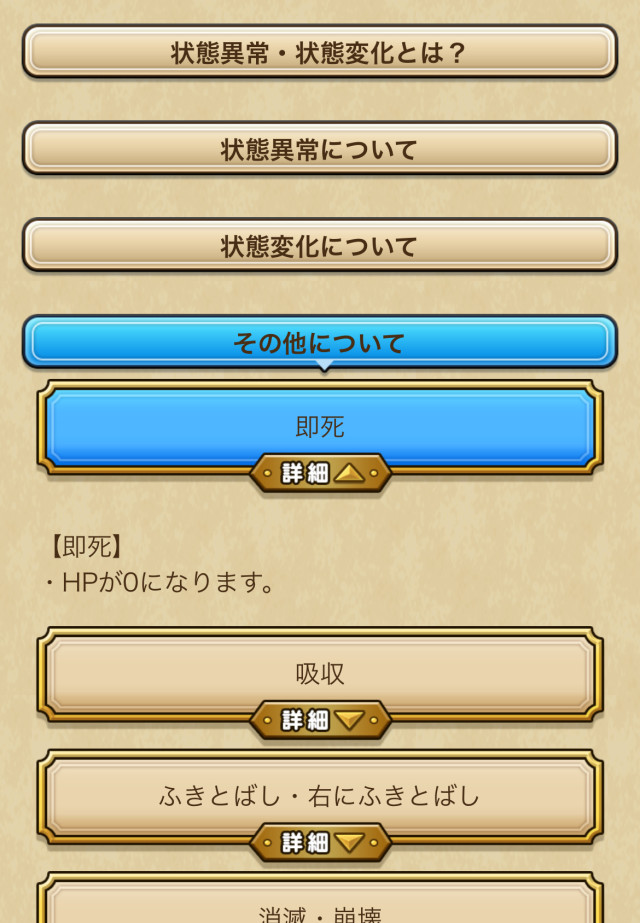The height and width of the screenshot is (923, 640).
Task: Expand ふきとばし・右にふきとばし details
Action: click(320, 842)
